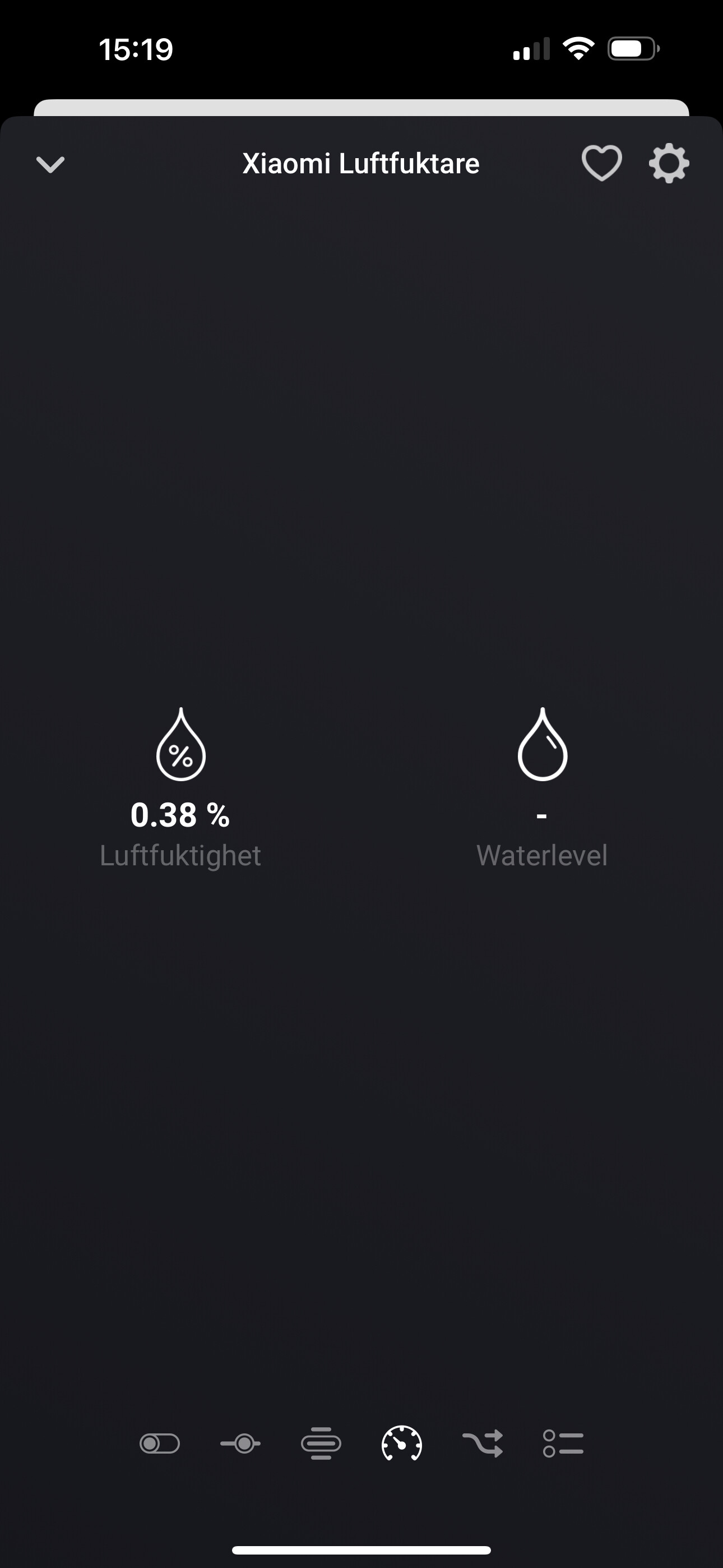Switch to the on/off toggle view

159,1443
